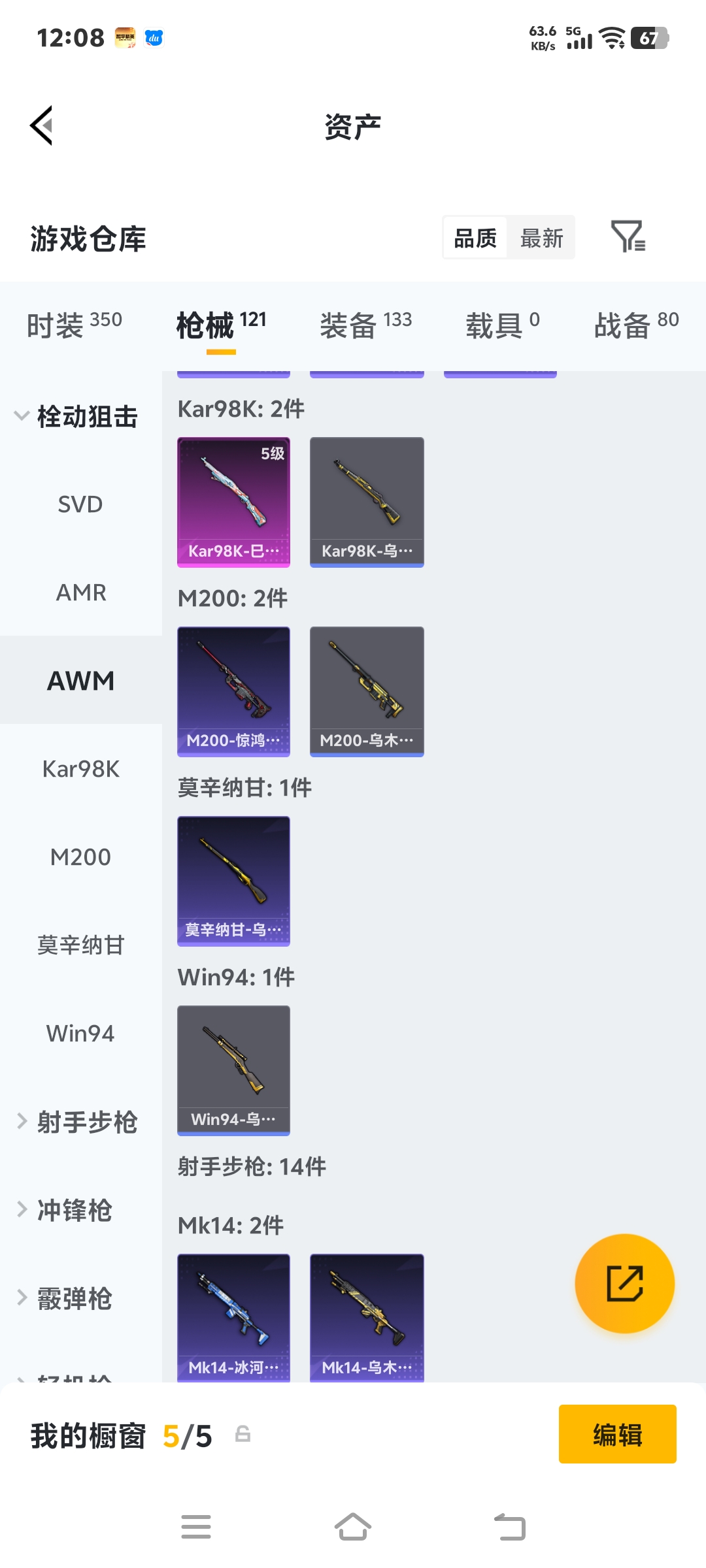This screenshot has width=706, height=1568.
Task: Sort items by 最新
Action: (x=541, y=238)
